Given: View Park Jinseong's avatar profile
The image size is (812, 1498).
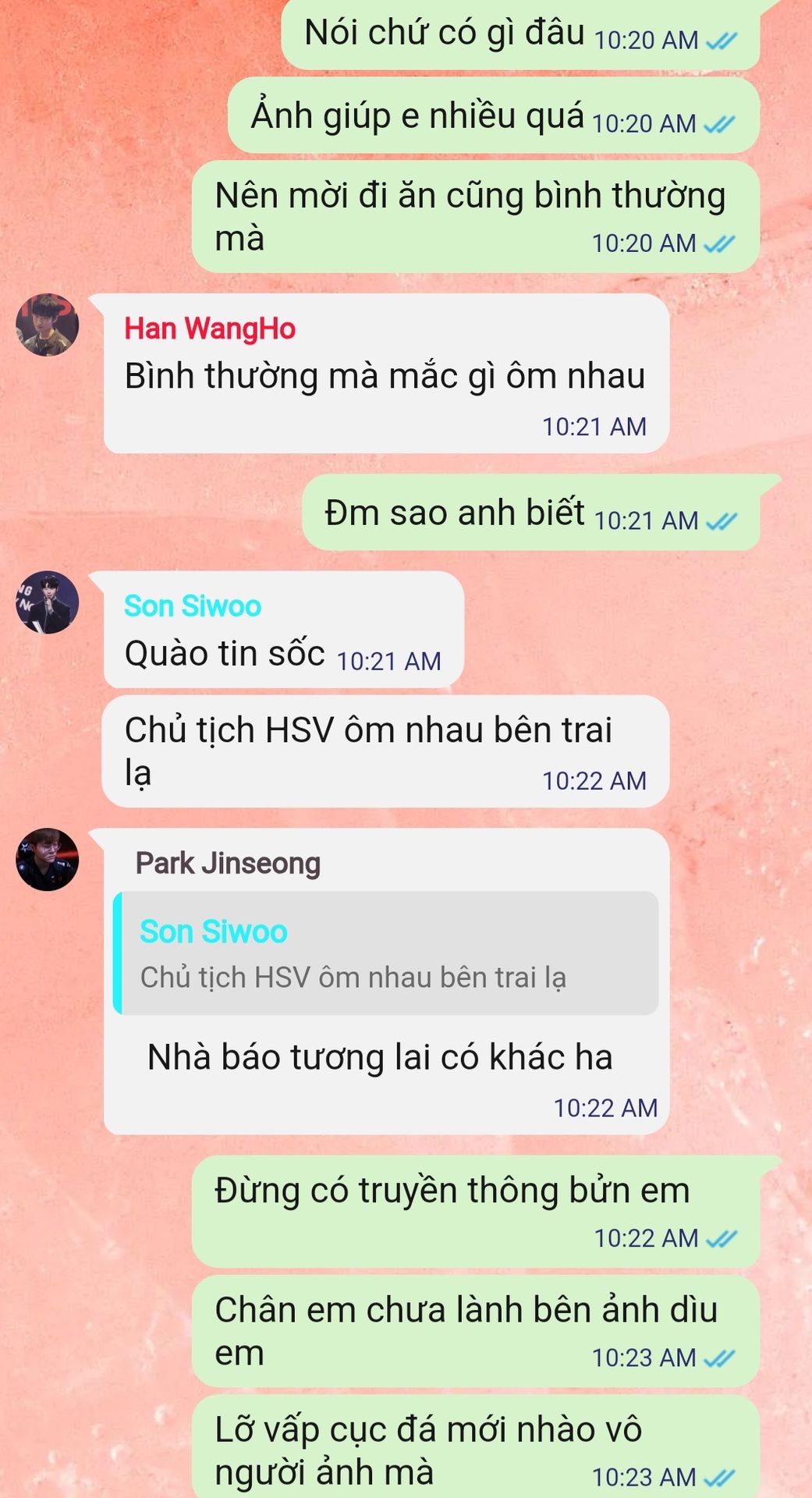Looking at the screenshot, I should pos(48,859).
